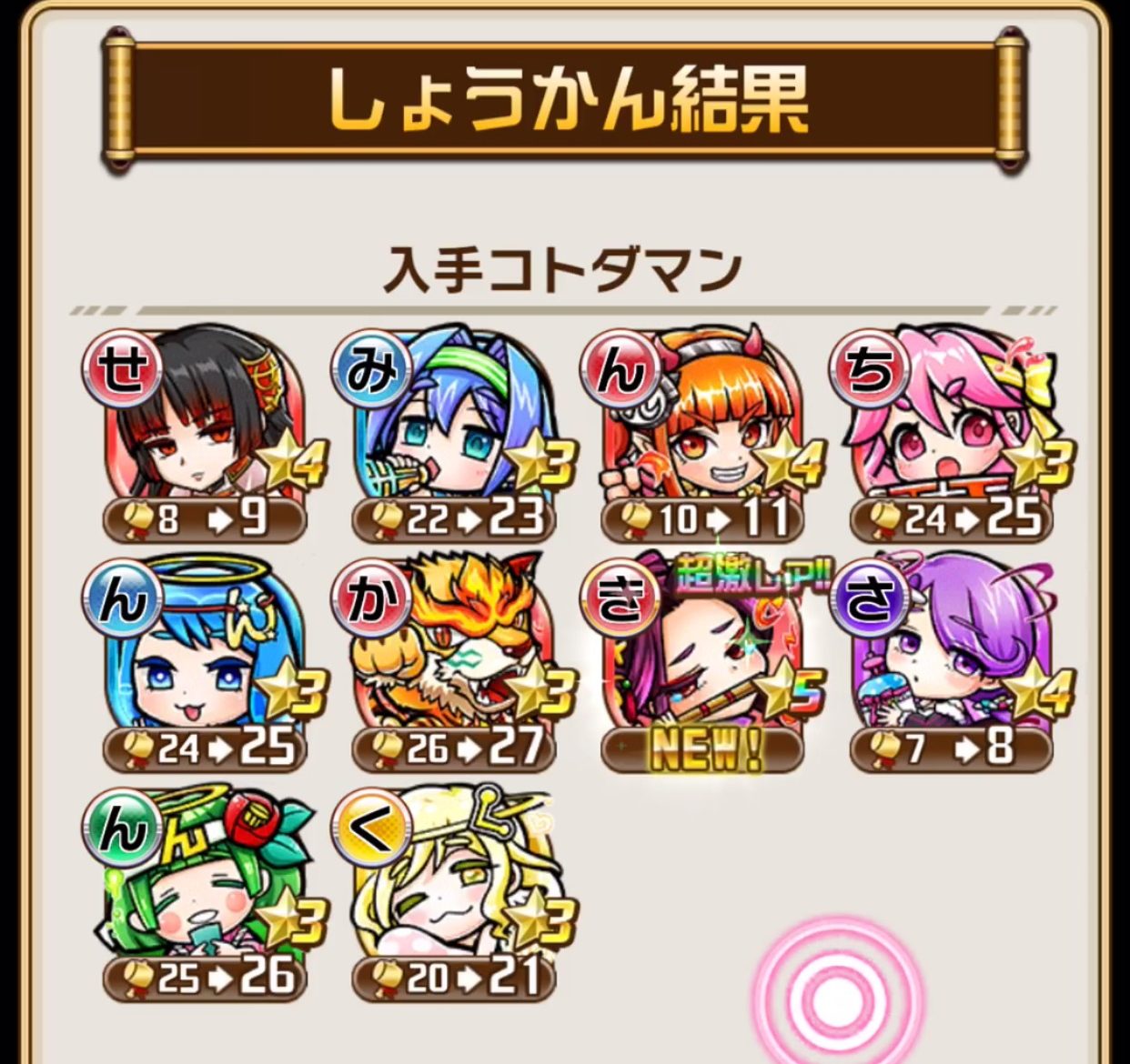View the green-haired ん character with a camellia

coord(205,887)
